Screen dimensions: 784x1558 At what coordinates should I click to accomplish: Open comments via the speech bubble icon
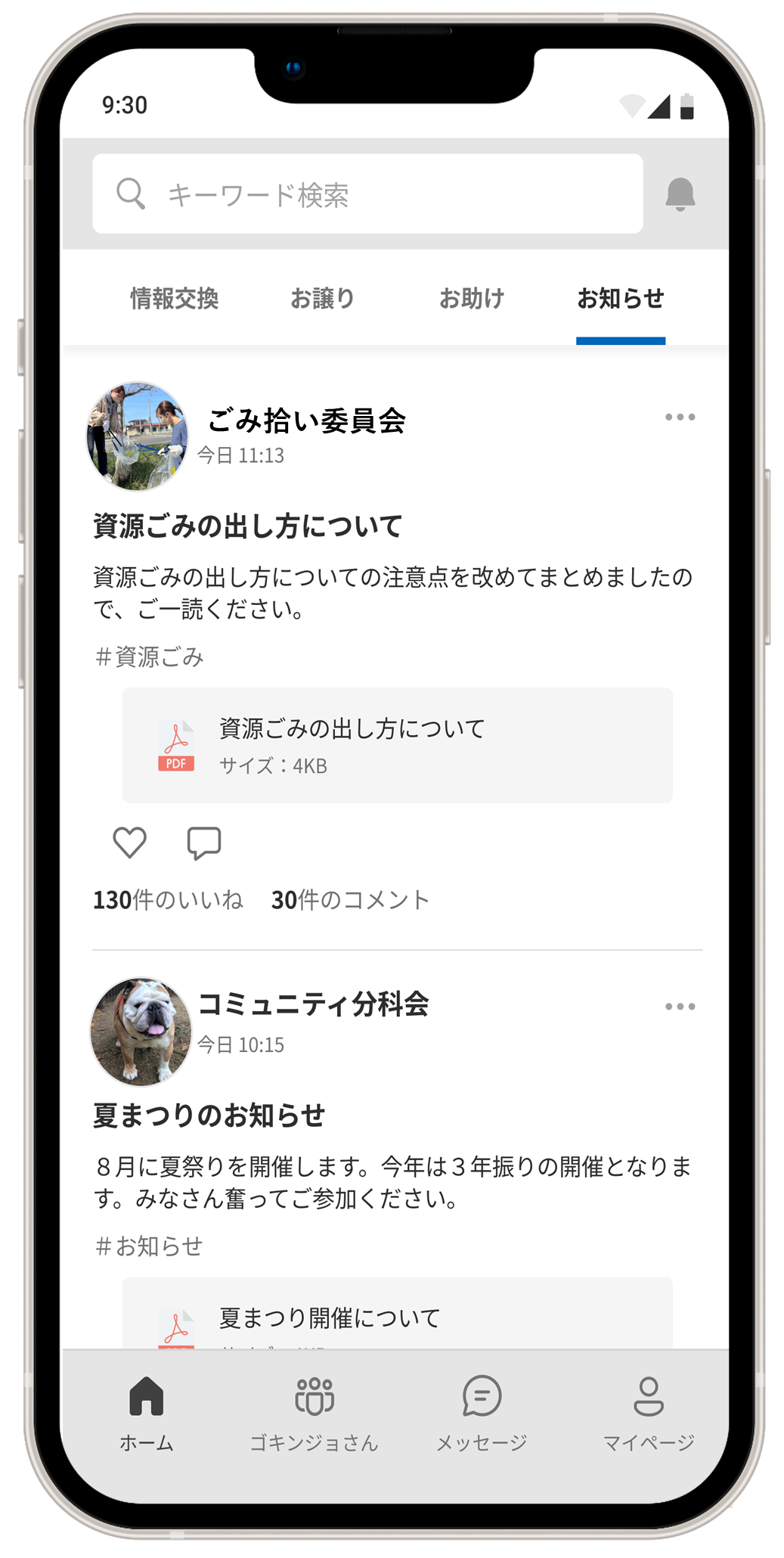pos(203,841)
